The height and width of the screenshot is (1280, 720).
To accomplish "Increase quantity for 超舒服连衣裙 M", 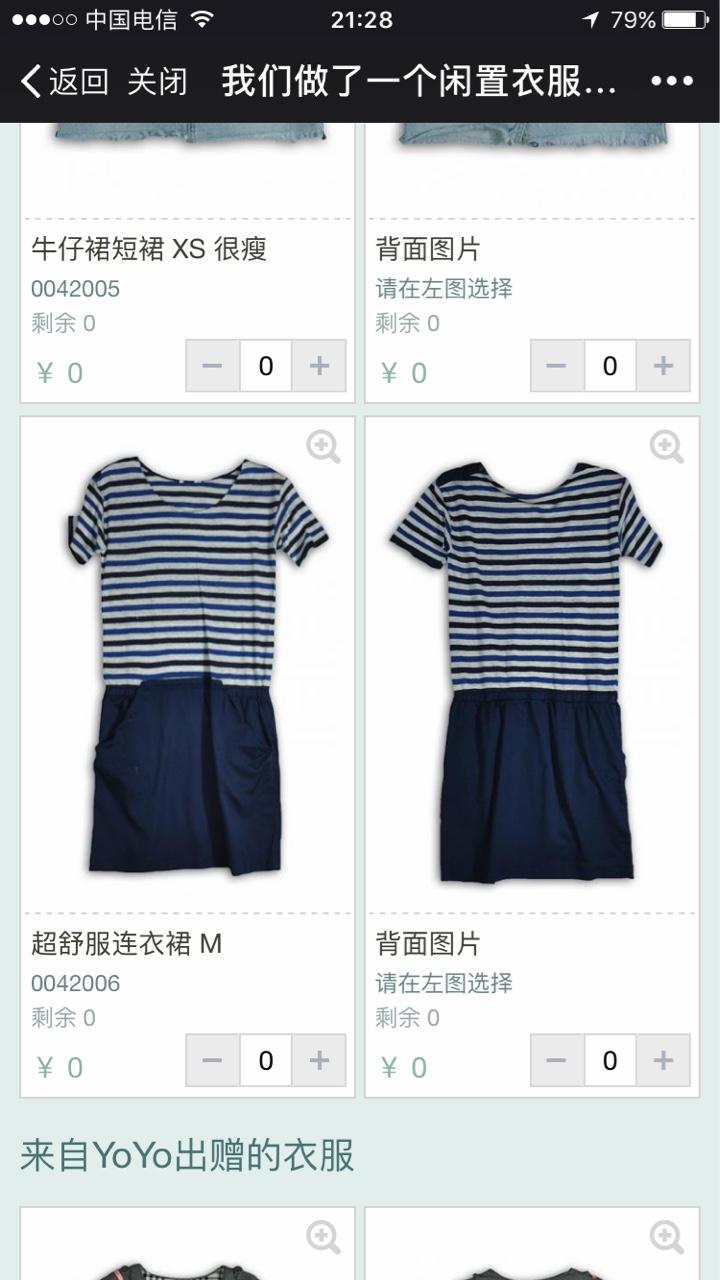I will 319,1061.
